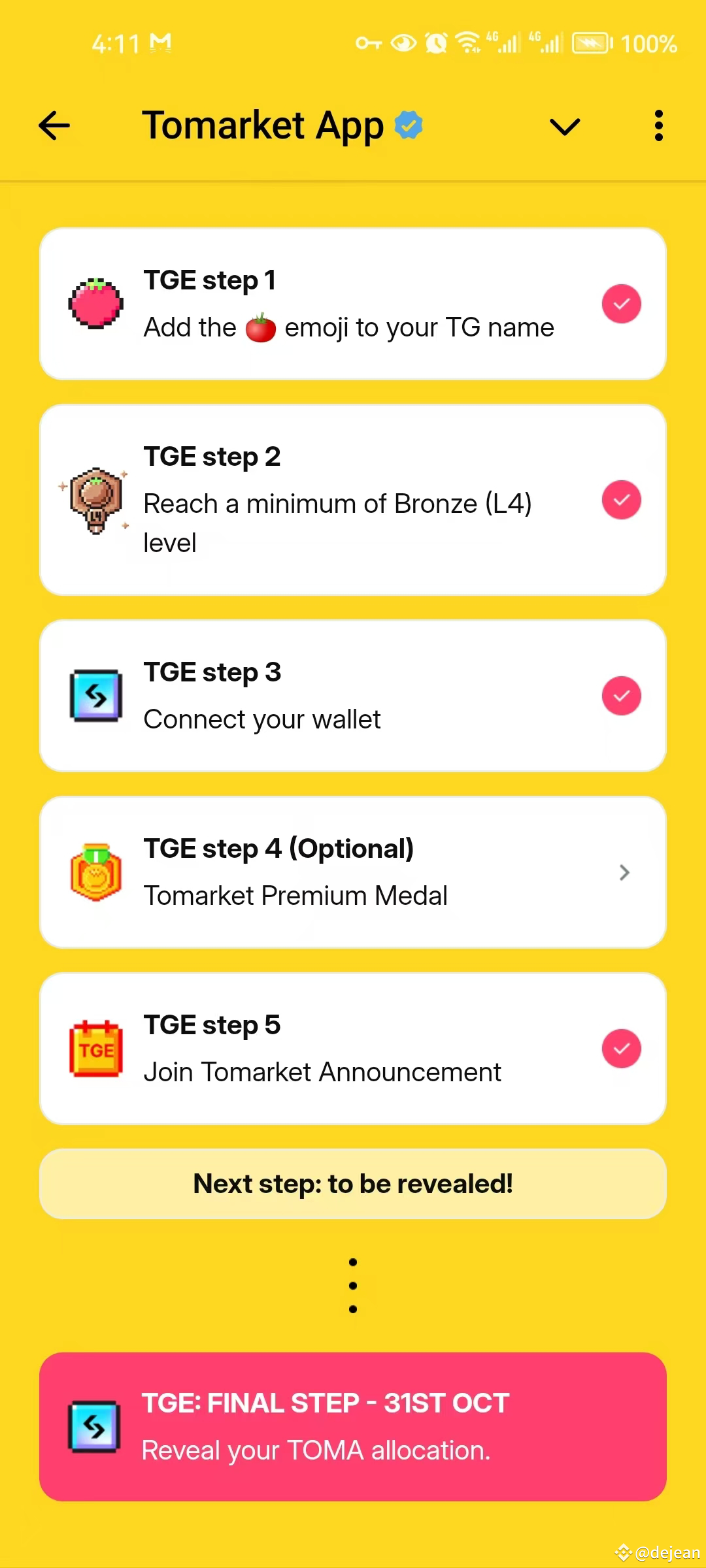Viewport: 706px width, 1568px height.
Task: Expand the three-dot ellipsis between steps
Action: coord(353,1284)
